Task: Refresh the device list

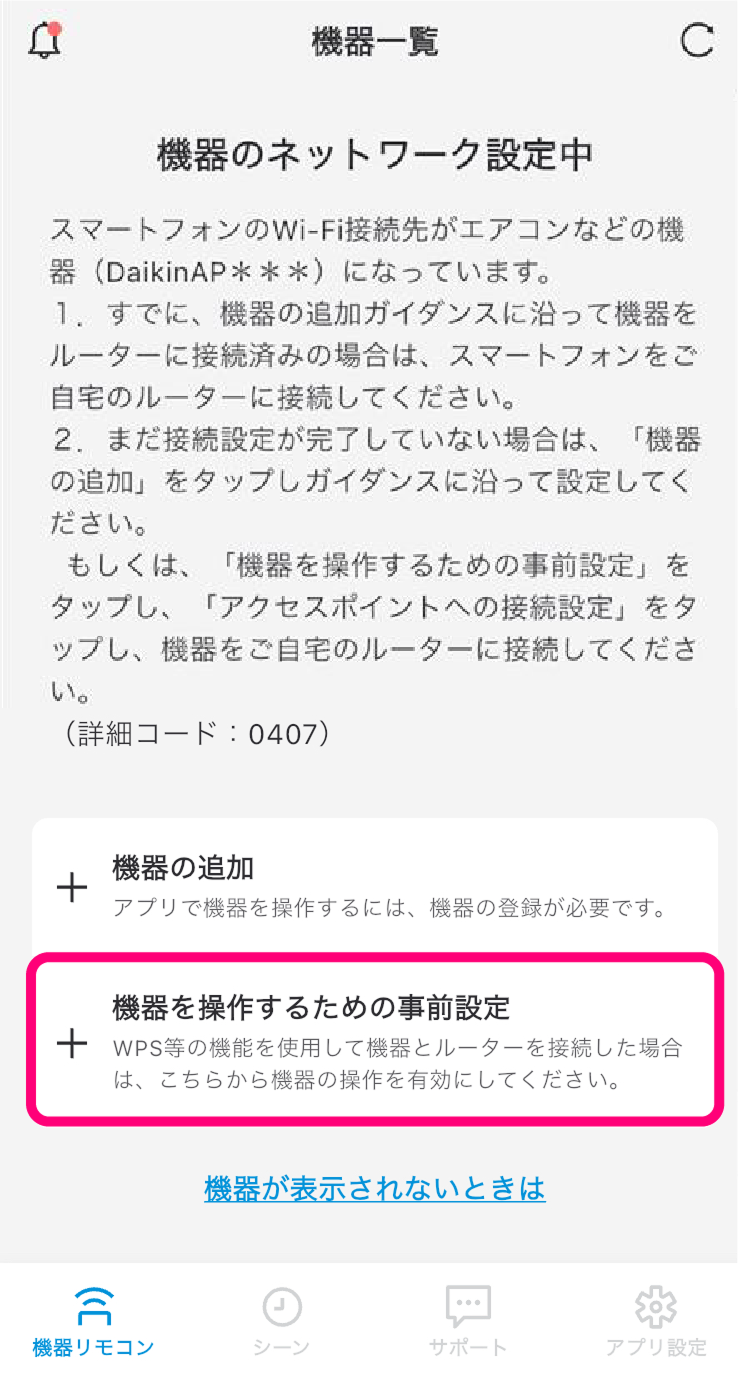Action: point(696,41)
